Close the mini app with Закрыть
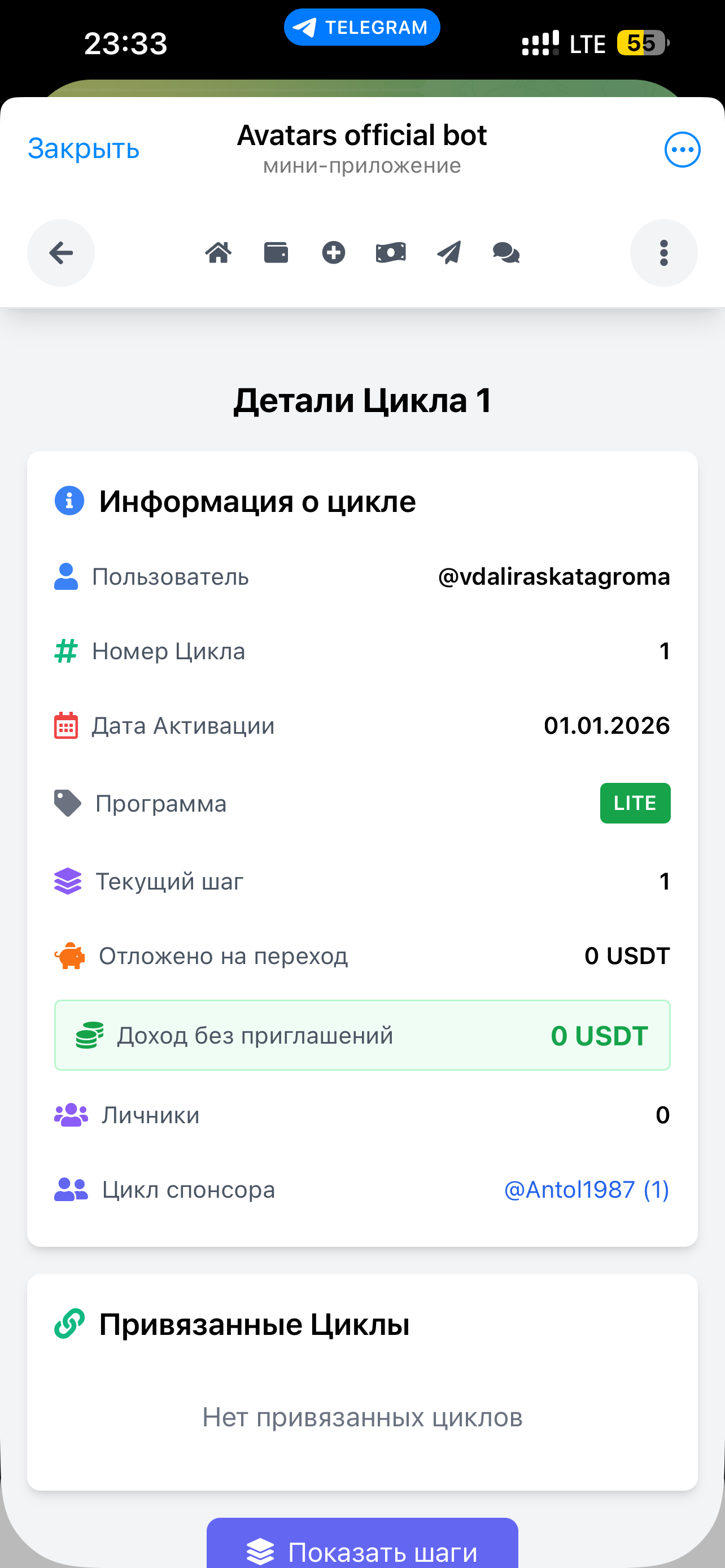Image resolution: width=725 pixels, height=1568 pixels. (84, 149)
